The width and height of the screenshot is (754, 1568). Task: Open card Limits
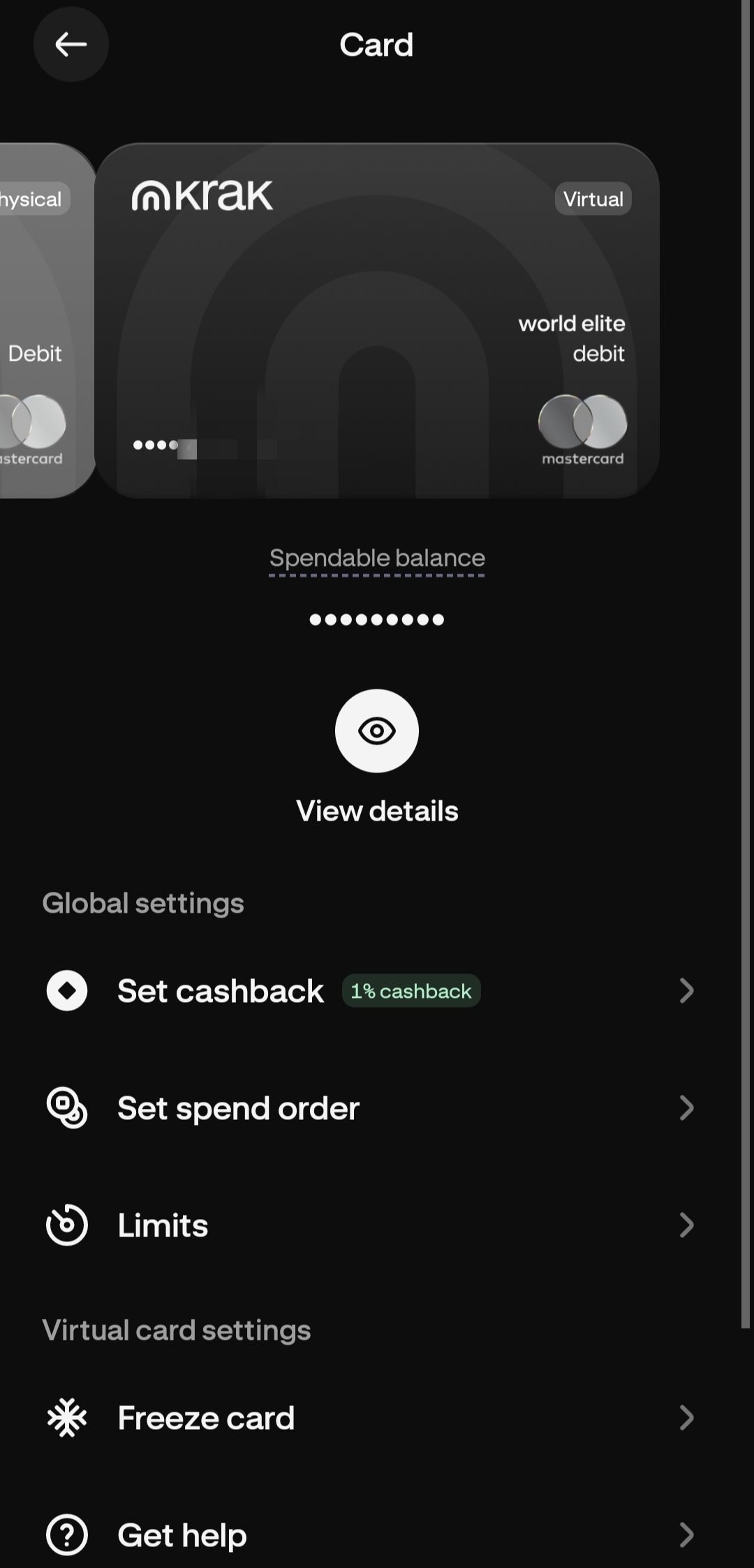[370, 1225]
